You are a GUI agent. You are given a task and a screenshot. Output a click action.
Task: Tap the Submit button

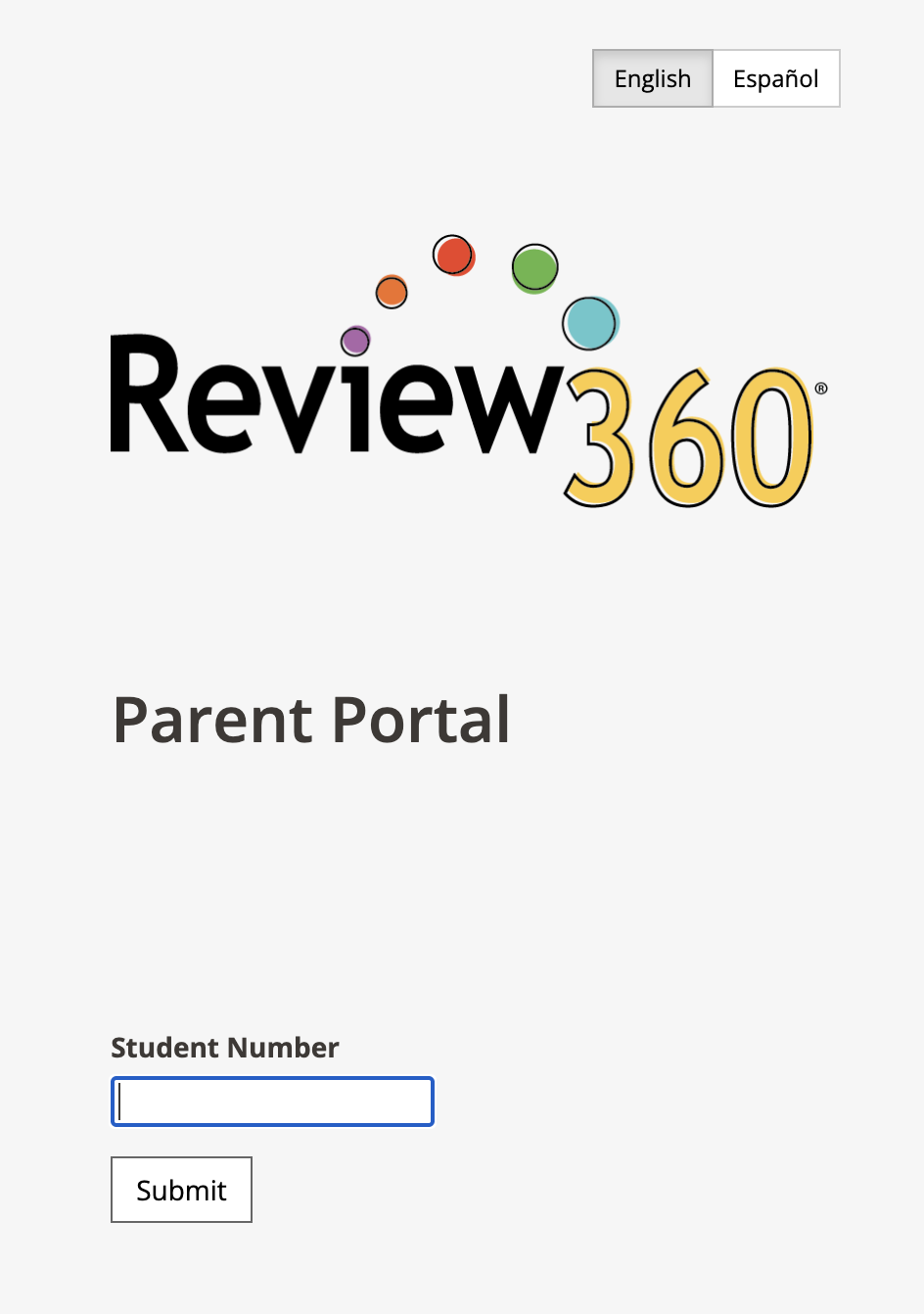181,1190
